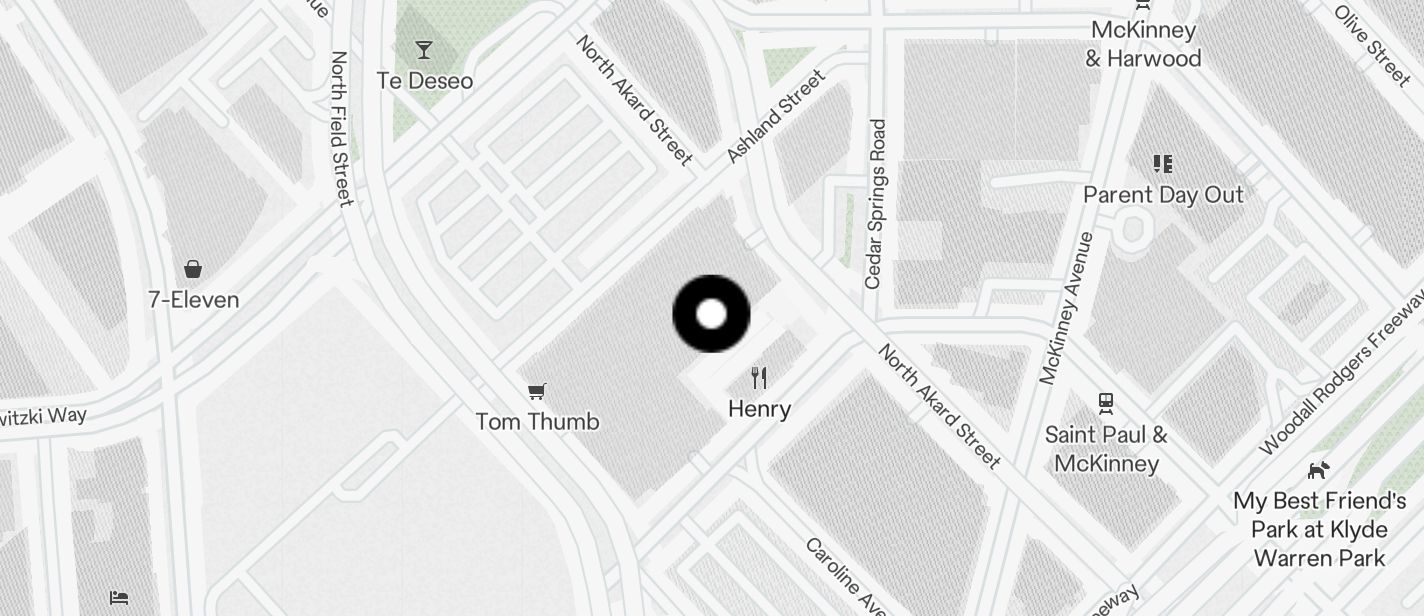The image size is (1424, 616).
Task: Tap the Parent Day Out marker
Action: pyautogui.click(x=1162, y=164)
